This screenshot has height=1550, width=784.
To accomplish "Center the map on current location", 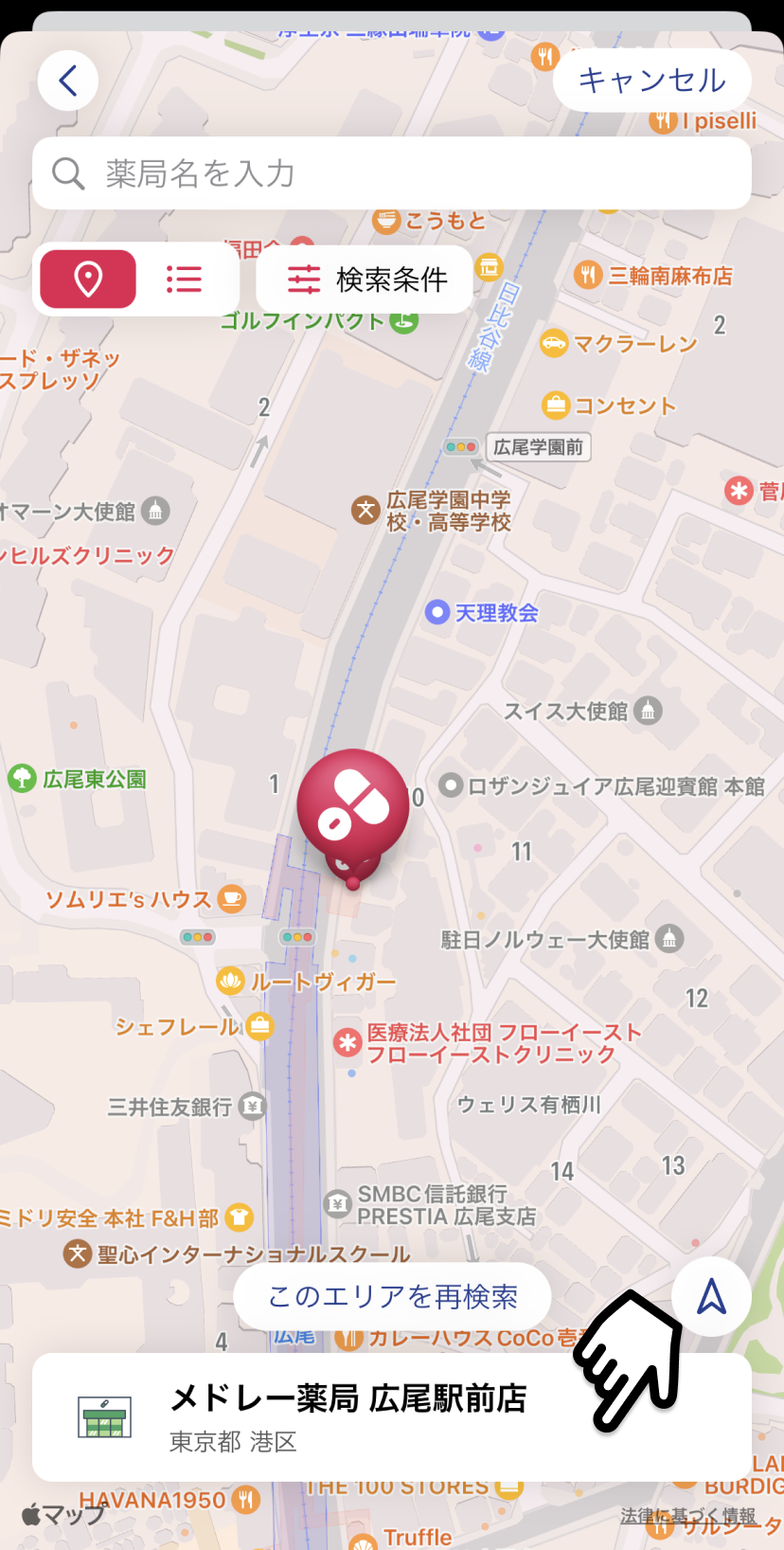I will [711, 1296].
